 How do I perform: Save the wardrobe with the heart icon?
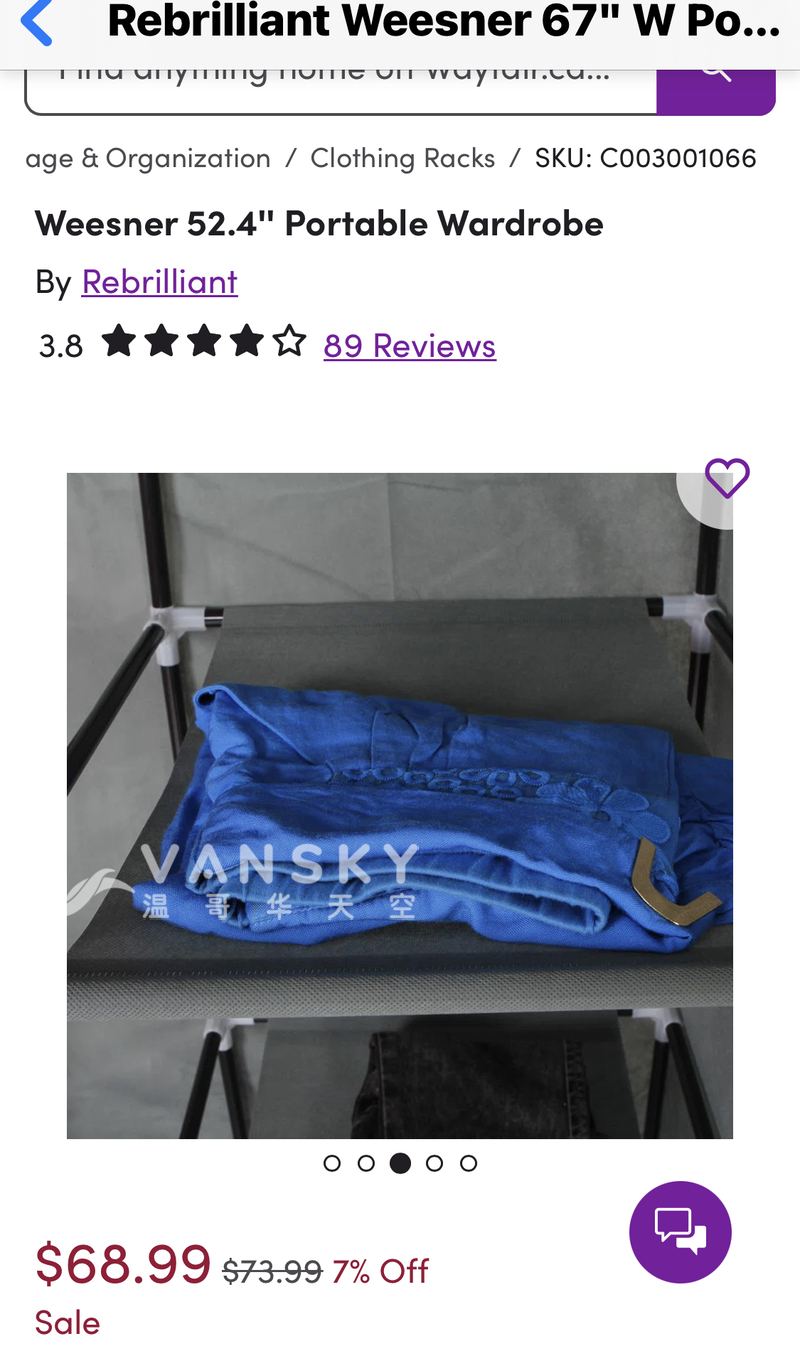pyautogui.click(x=727, y=478)
